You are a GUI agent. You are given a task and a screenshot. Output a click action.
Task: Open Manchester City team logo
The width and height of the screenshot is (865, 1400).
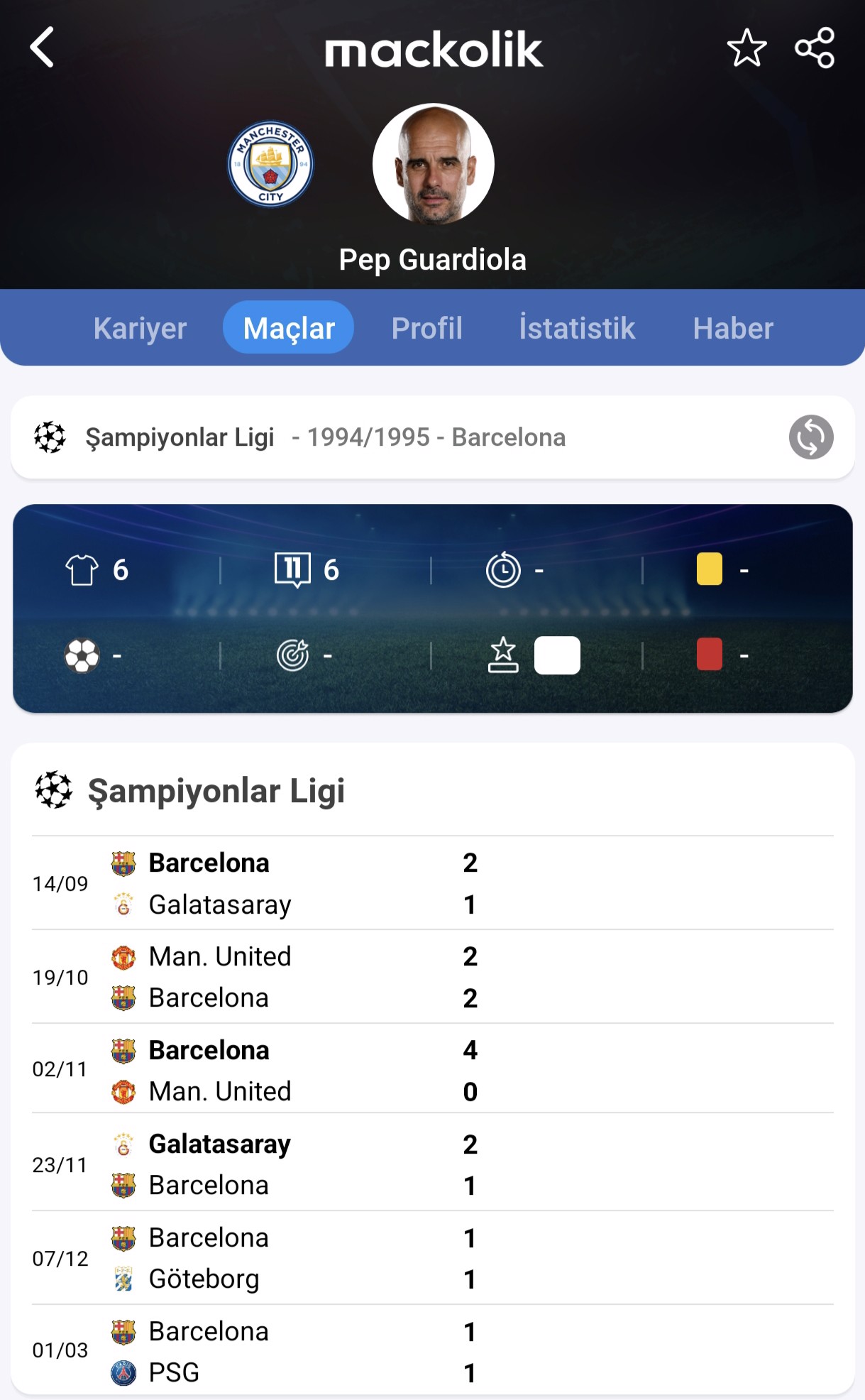pyautogui.click(x=270, y=164)
